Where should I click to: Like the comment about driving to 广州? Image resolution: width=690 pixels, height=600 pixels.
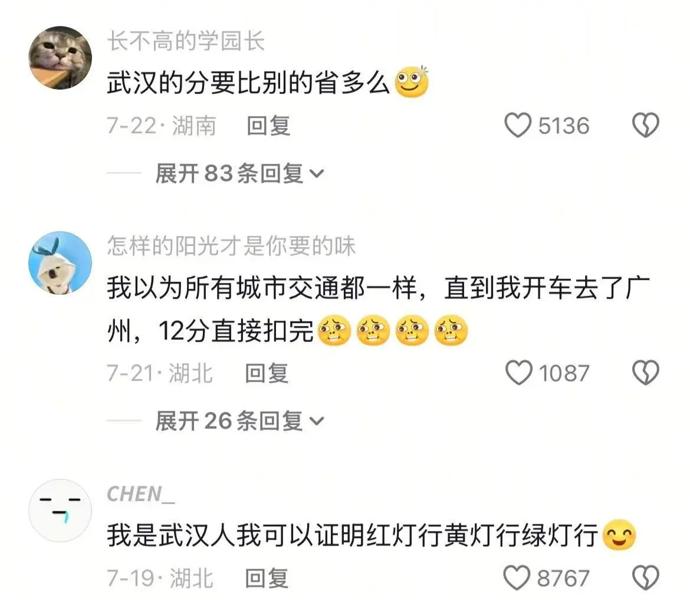[518, 373]
